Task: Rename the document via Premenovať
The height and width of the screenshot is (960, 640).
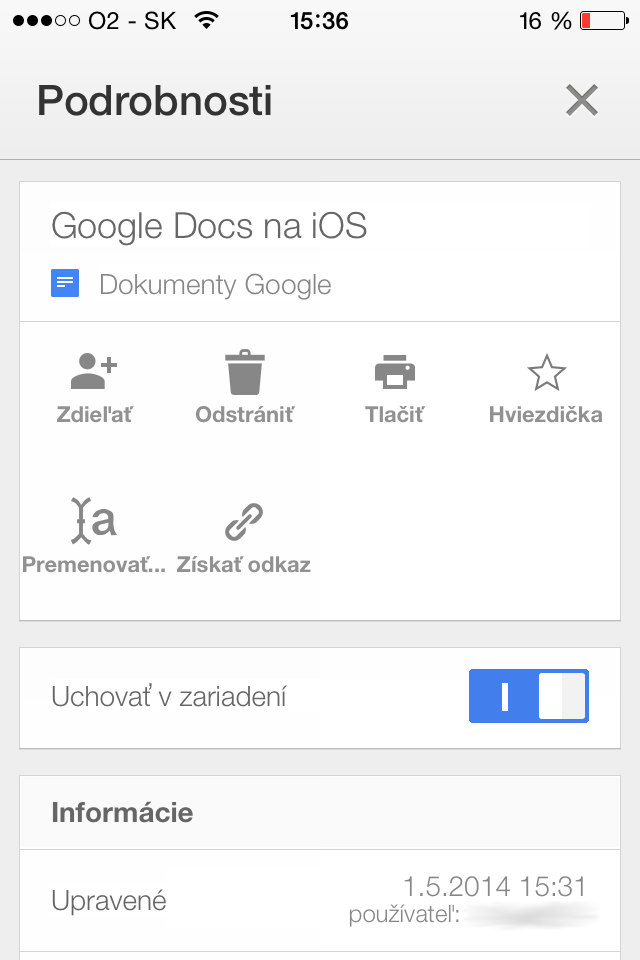Action: pyautogui.click(x=94, y=537)
